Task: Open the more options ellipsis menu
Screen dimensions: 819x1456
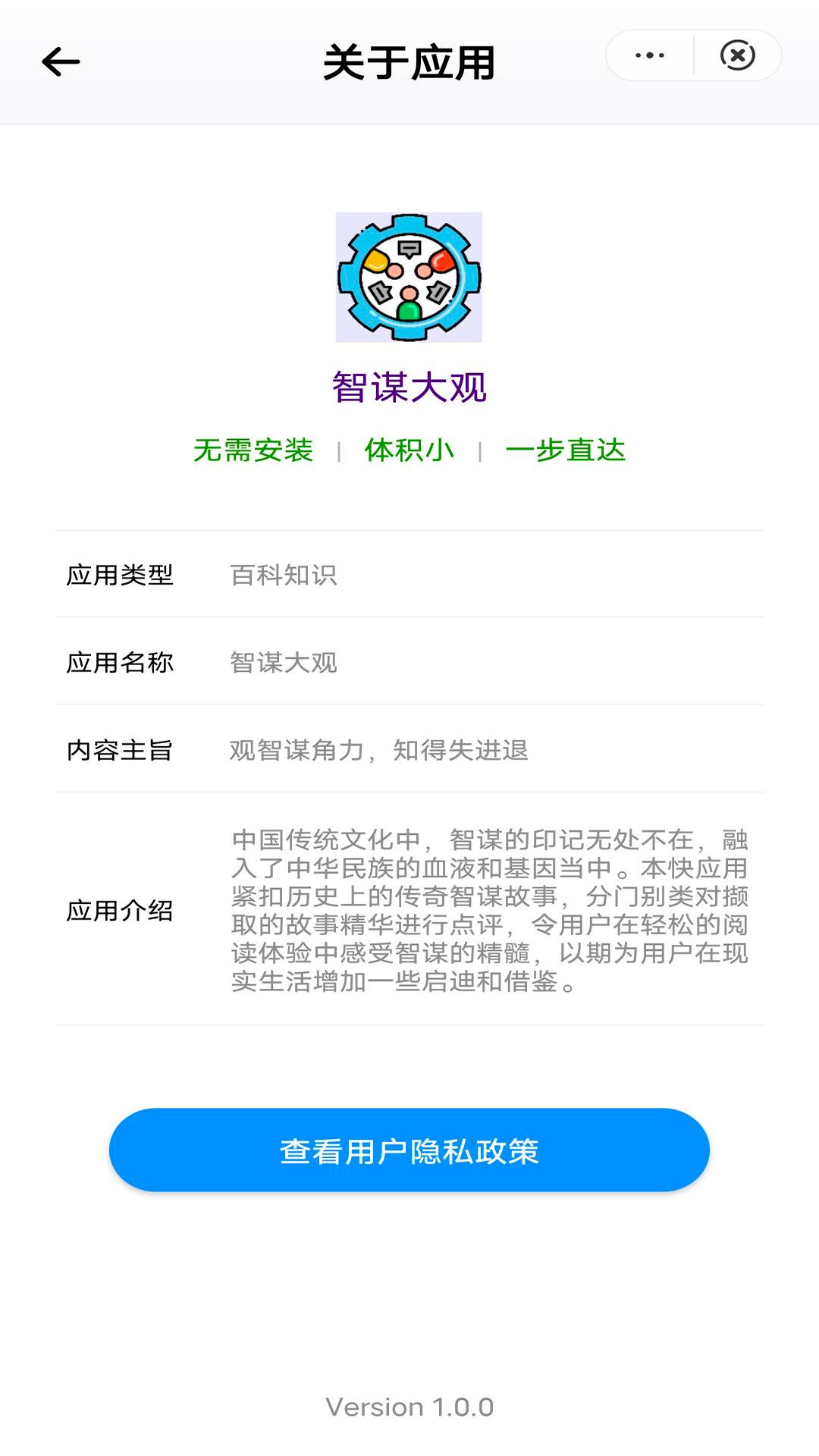Action: [650, 55]
